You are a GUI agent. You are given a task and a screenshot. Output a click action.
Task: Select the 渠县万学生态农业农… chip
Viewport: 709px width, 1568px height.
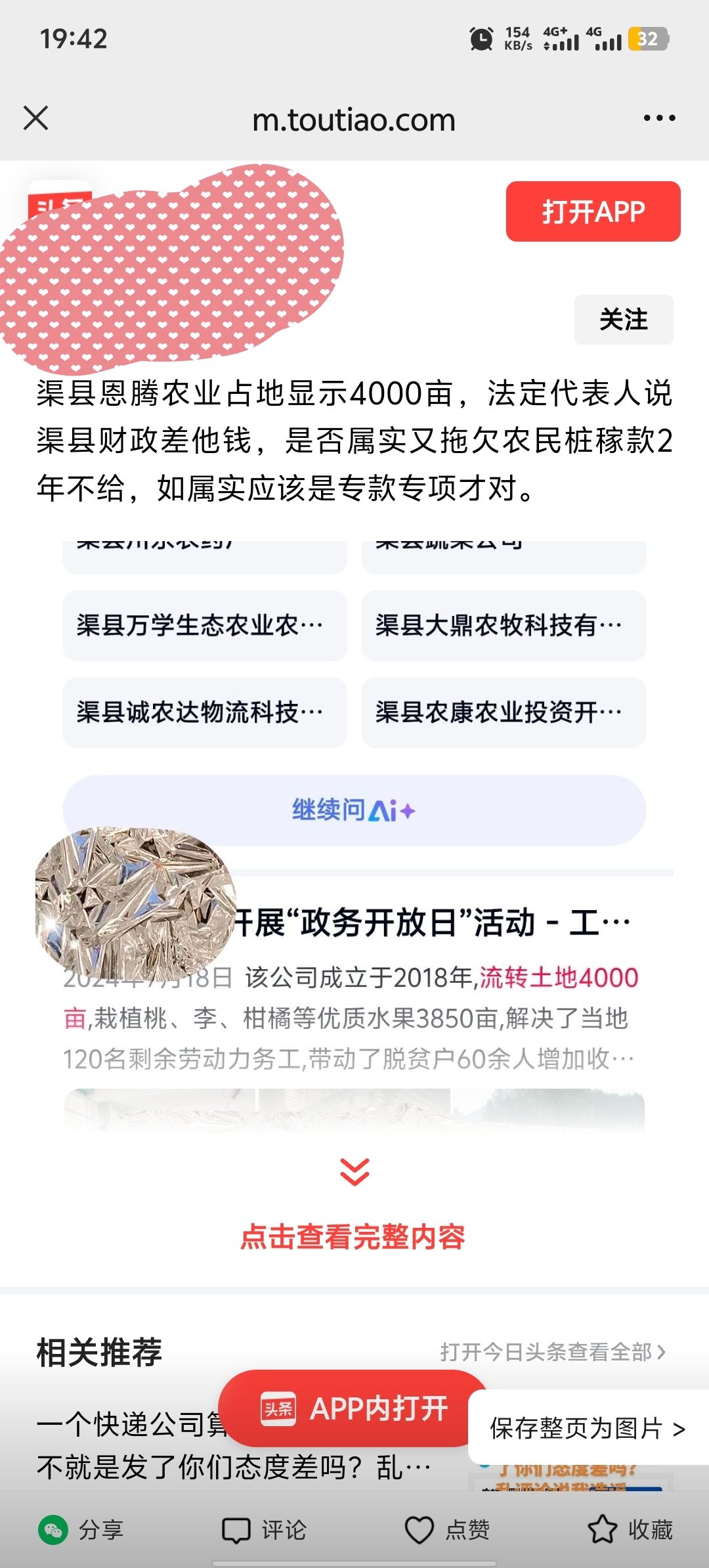click(204, 625)
